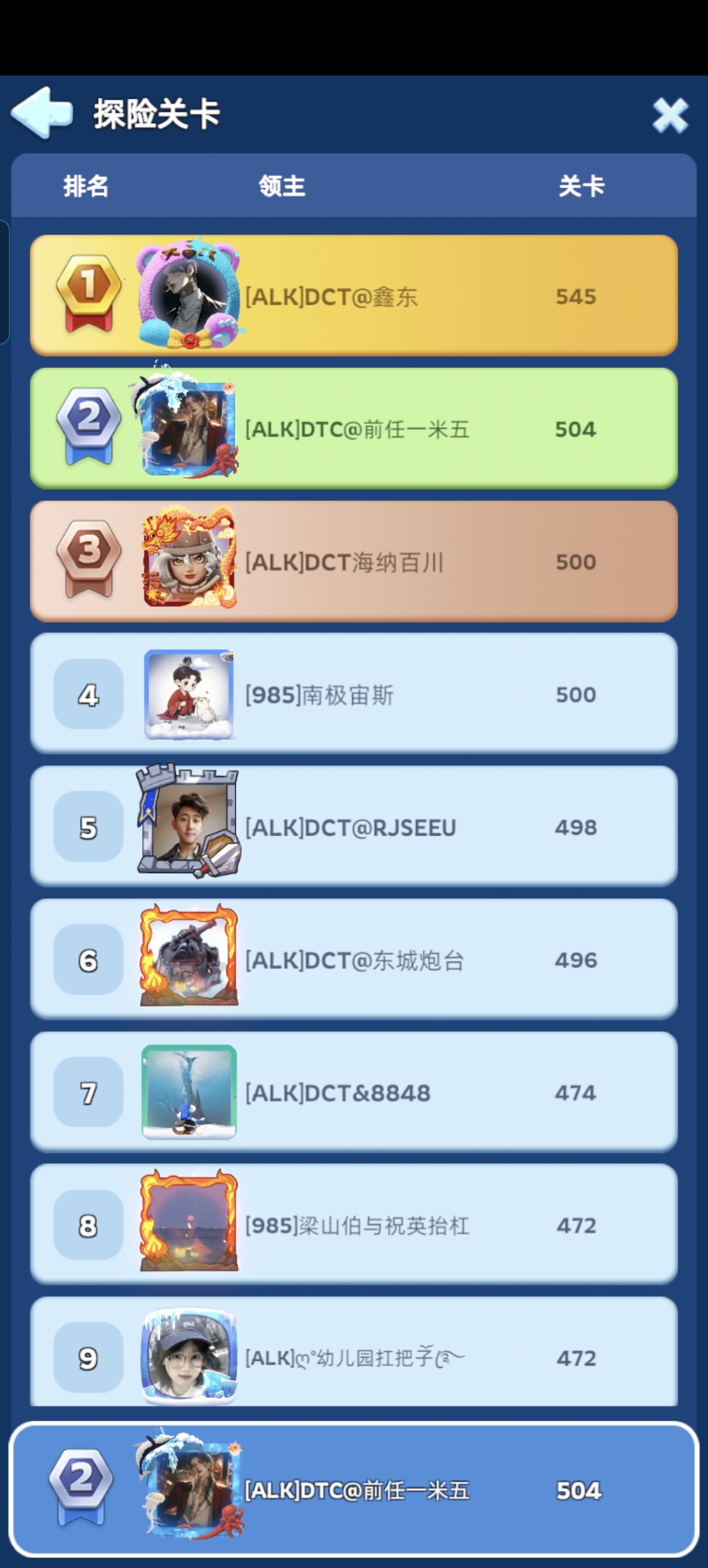
Task: Open [985]梁山伯与祝英抬杠 row
Action: [353, 1225]
